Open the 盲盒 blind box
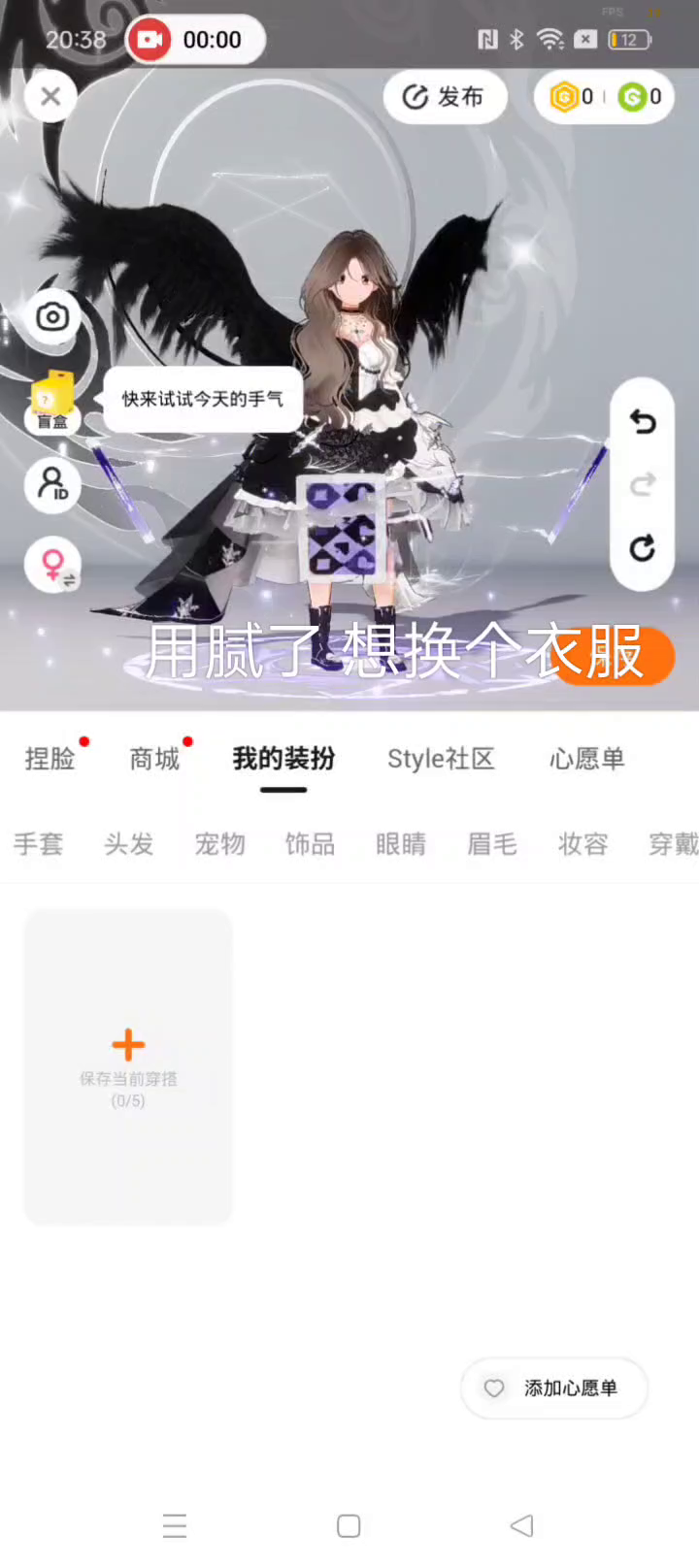The image size is (699, 1568). pos(52,401)
